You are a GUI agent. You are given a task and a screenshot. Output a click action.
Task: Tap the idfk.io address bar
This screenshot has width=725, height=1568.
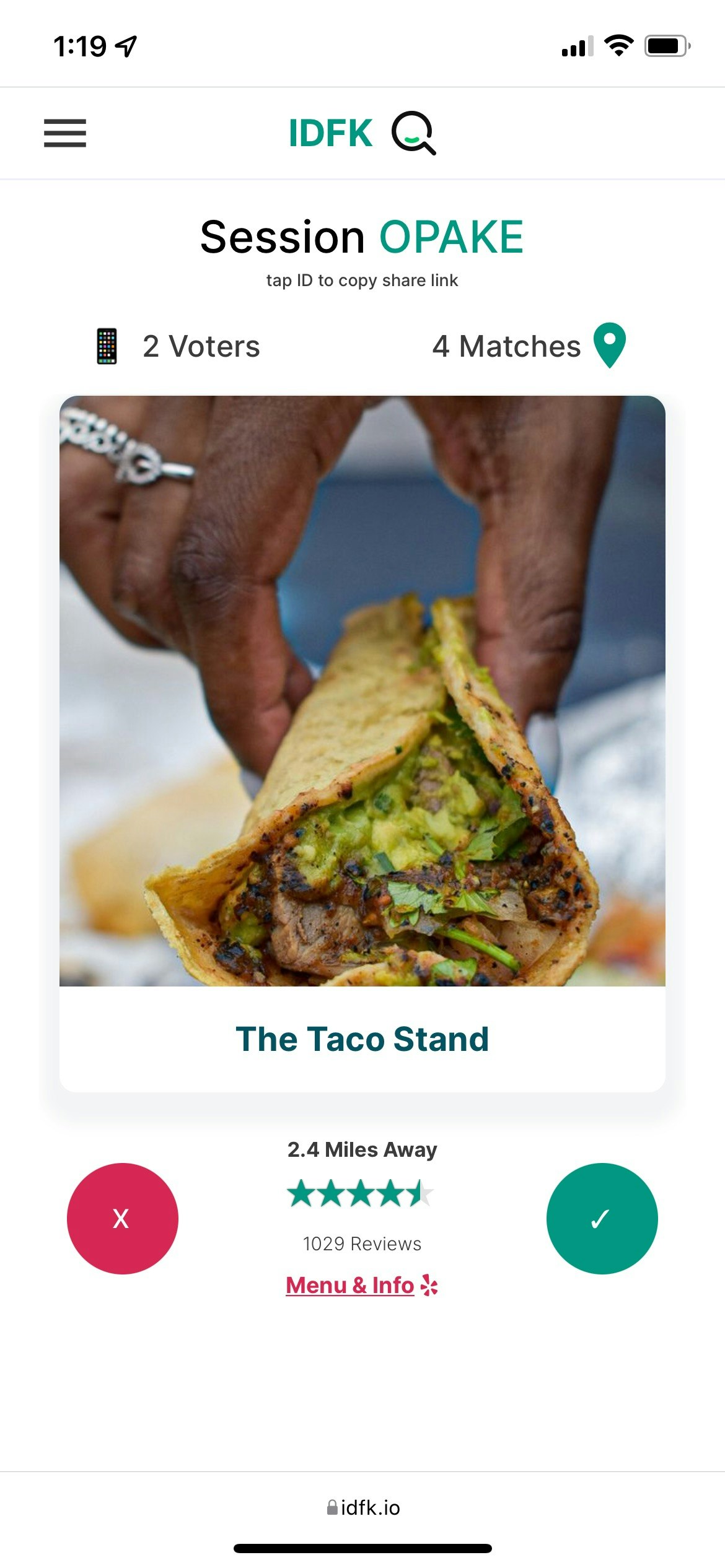pyautogui.click(x=363, y=1508)
